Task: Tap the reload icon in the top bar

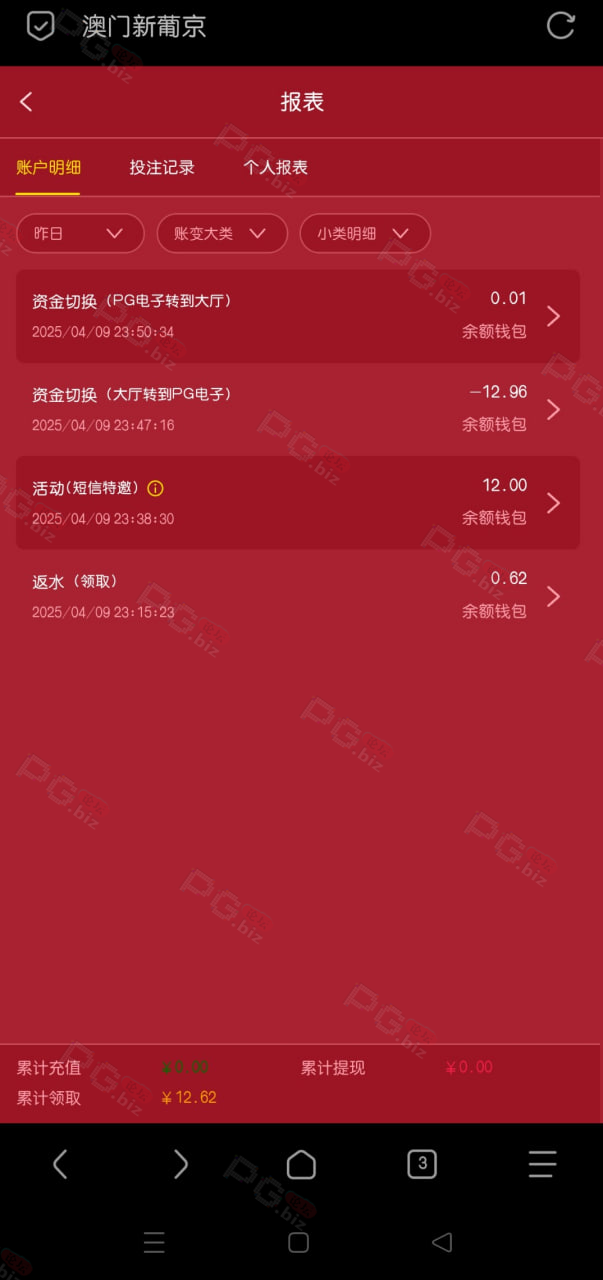Action: coord(560,26)
